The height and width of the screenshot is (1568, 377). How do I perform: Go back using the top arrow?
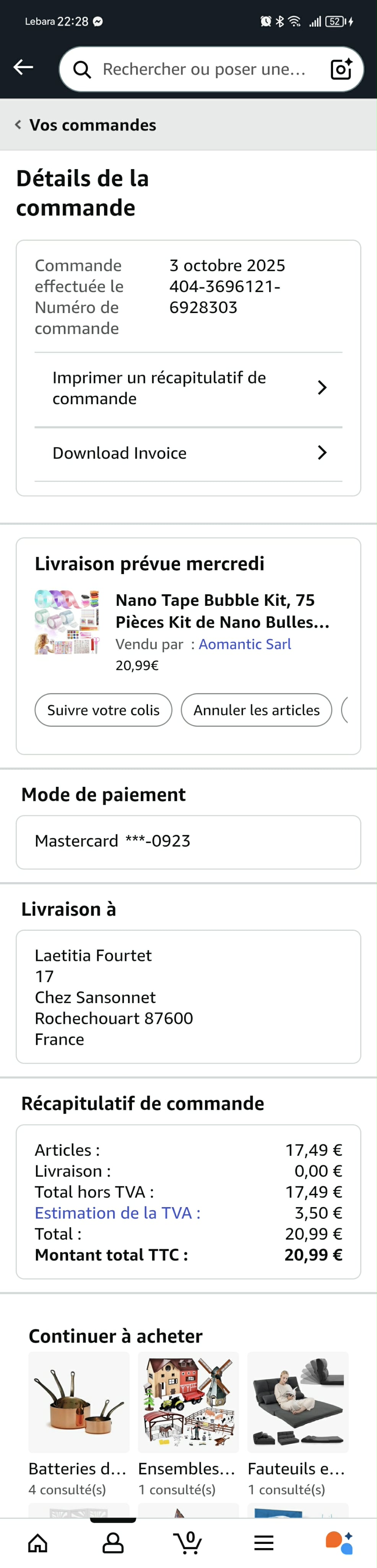click(x=23, y=68)
